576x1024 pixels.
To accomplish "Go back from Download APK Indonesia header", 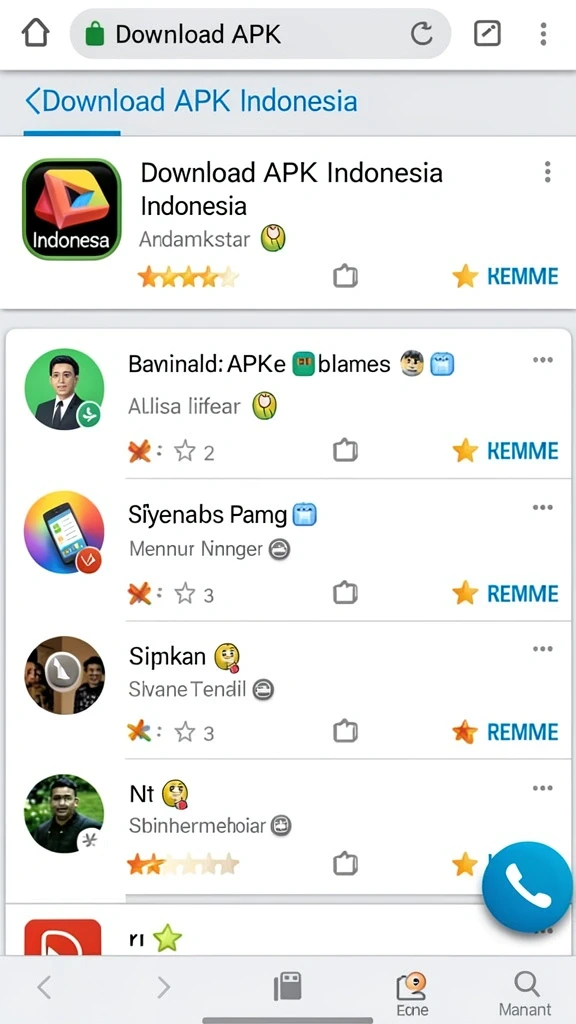I will (33, 101).
